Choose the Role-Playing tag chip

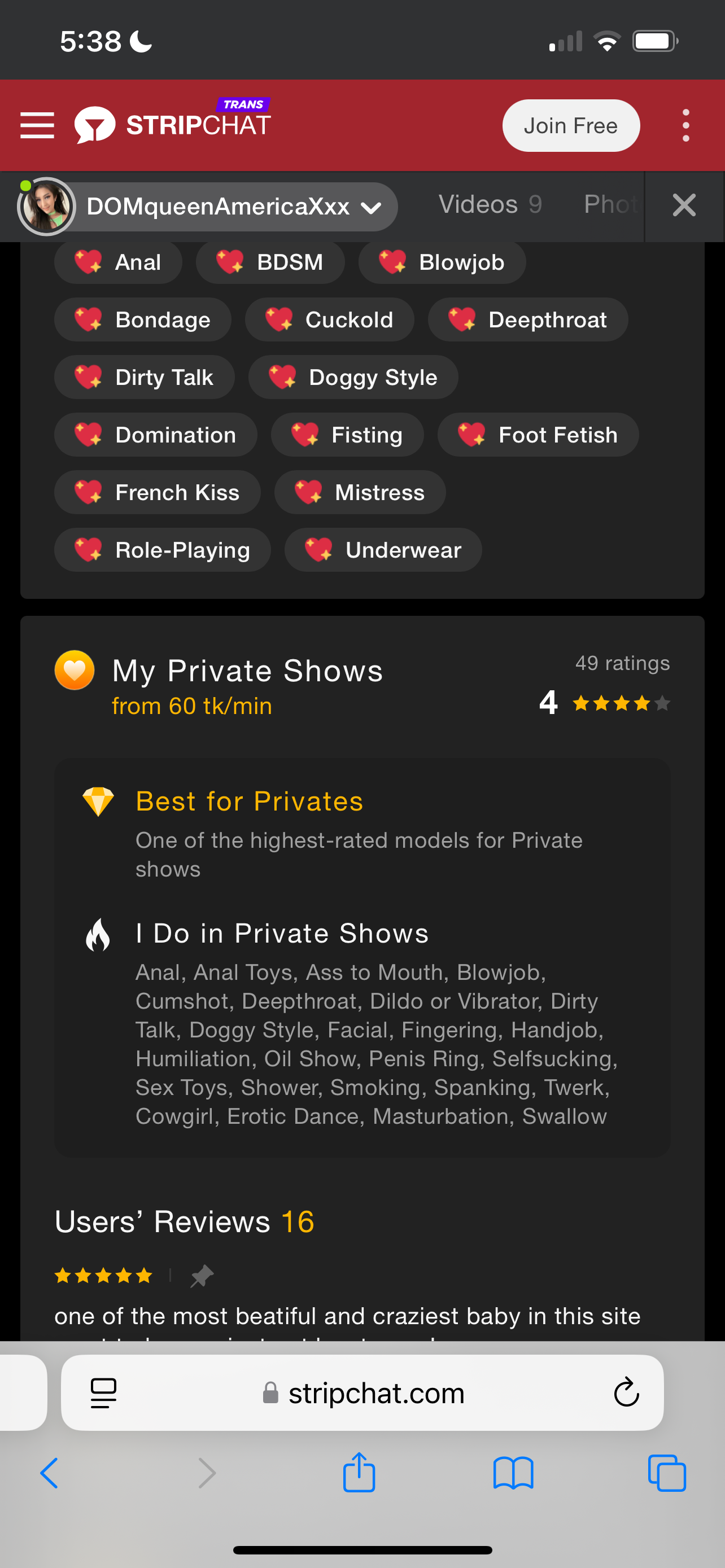tap(162, 550)
